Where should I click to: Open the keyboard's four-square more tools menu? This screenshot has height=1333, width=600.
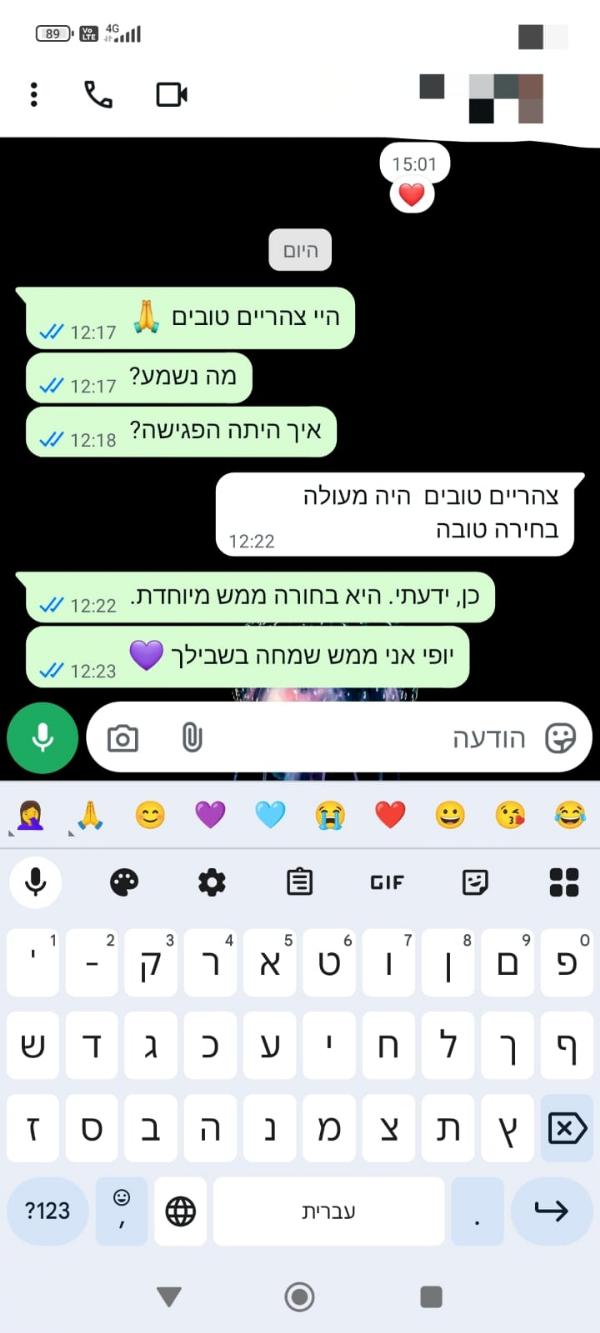point(564,882)
